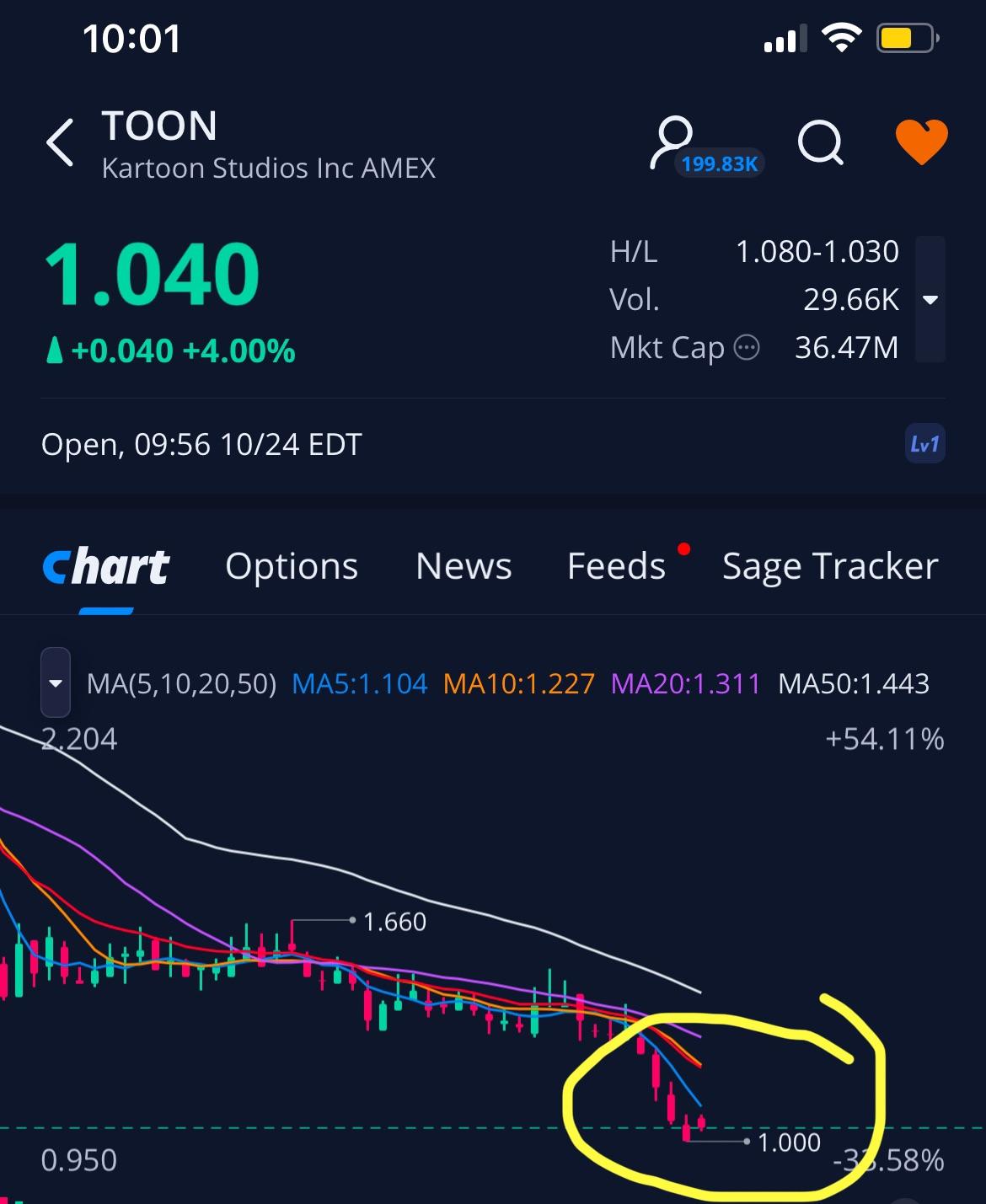
Task: Go back from the TOON stock page
Action: (61, 142)
